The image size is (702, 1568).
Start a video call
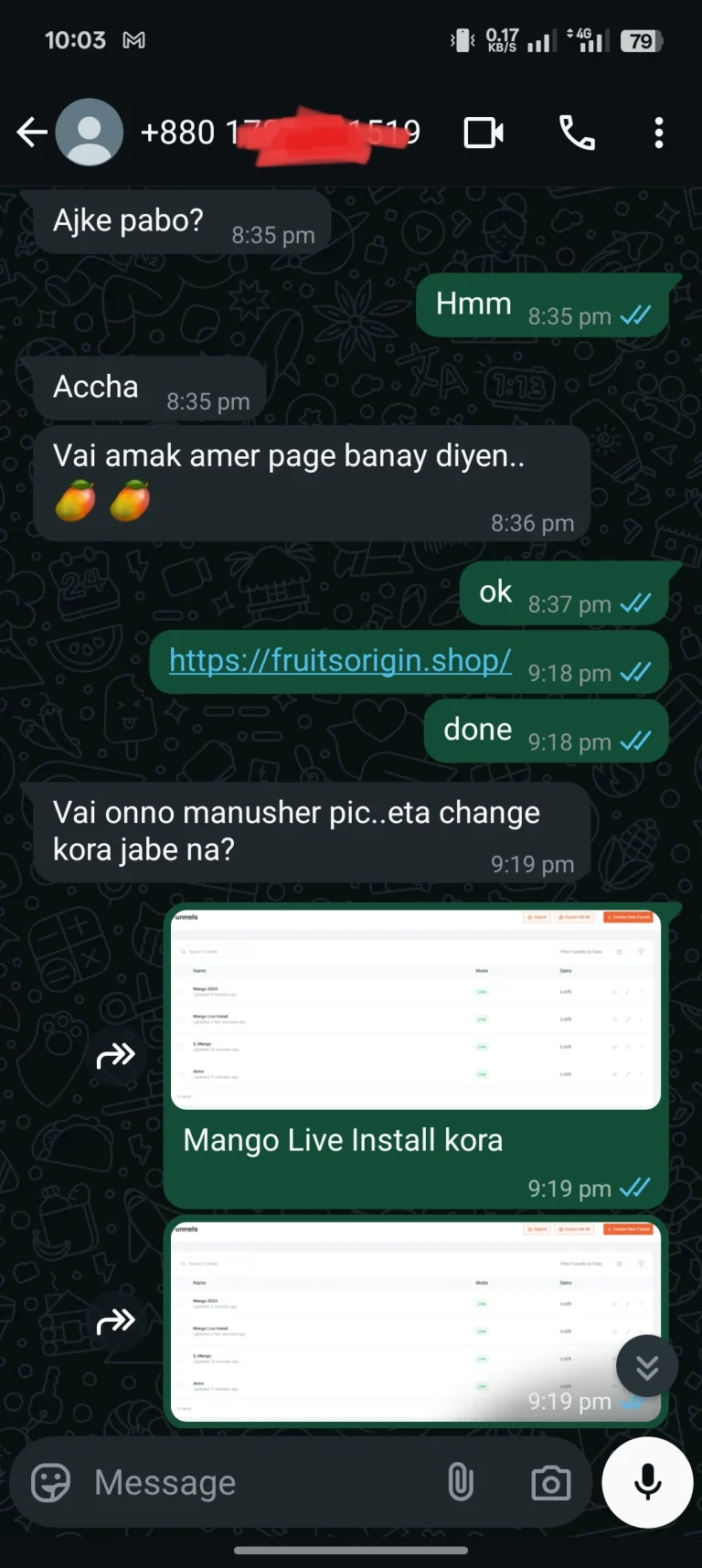[484, 133]
